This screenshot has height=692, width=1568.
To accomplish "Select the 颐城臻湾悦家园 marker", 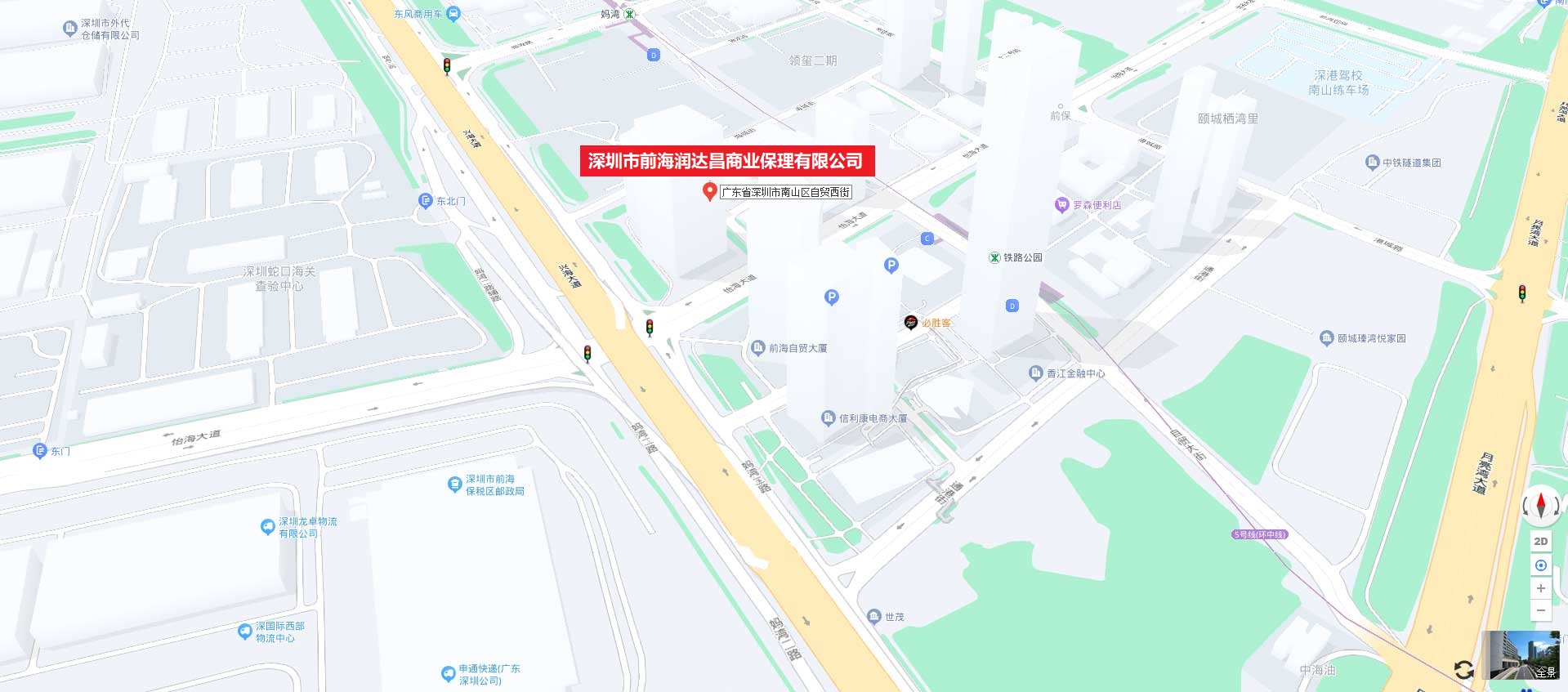I will (x=1326, y=338).
